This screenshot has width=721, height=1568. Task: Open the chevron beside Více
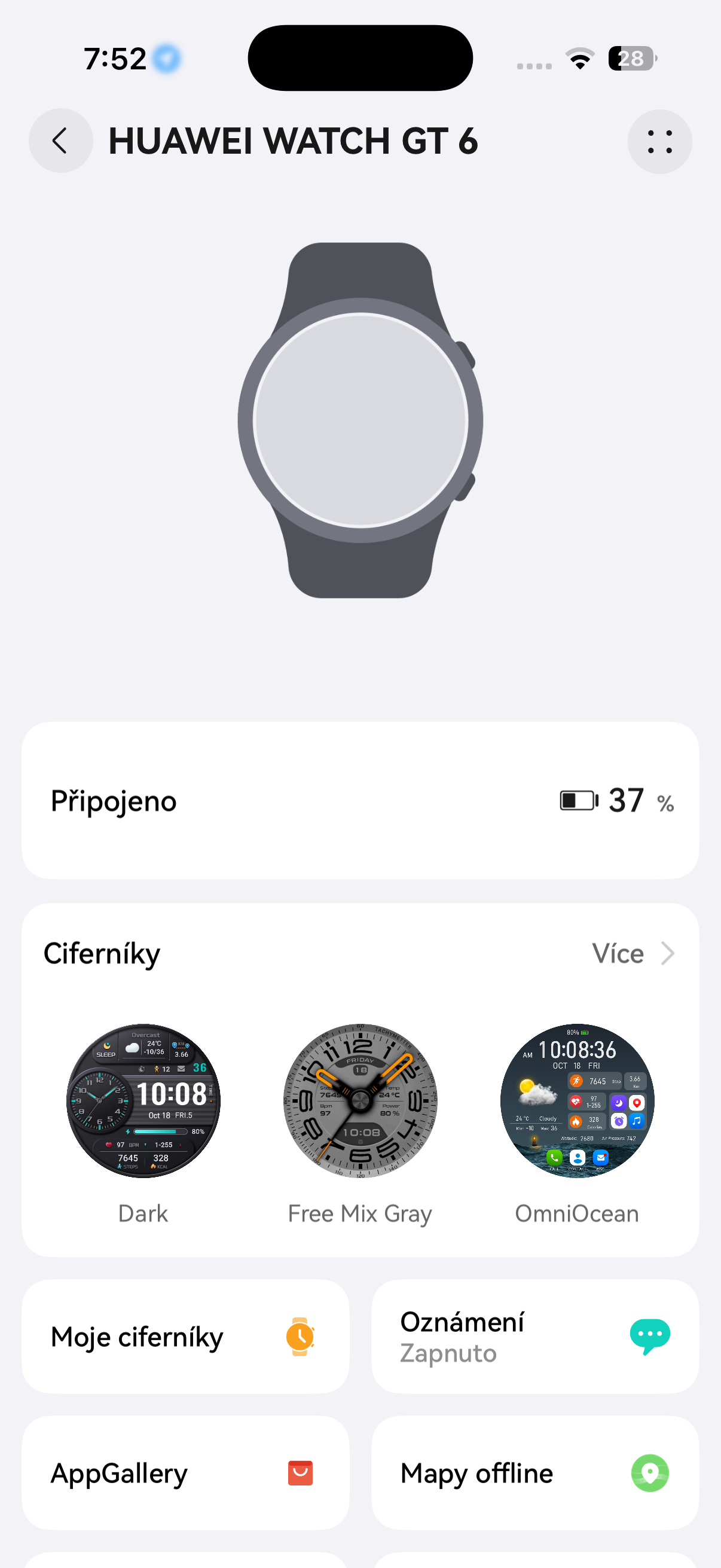(x=667, y=953)
